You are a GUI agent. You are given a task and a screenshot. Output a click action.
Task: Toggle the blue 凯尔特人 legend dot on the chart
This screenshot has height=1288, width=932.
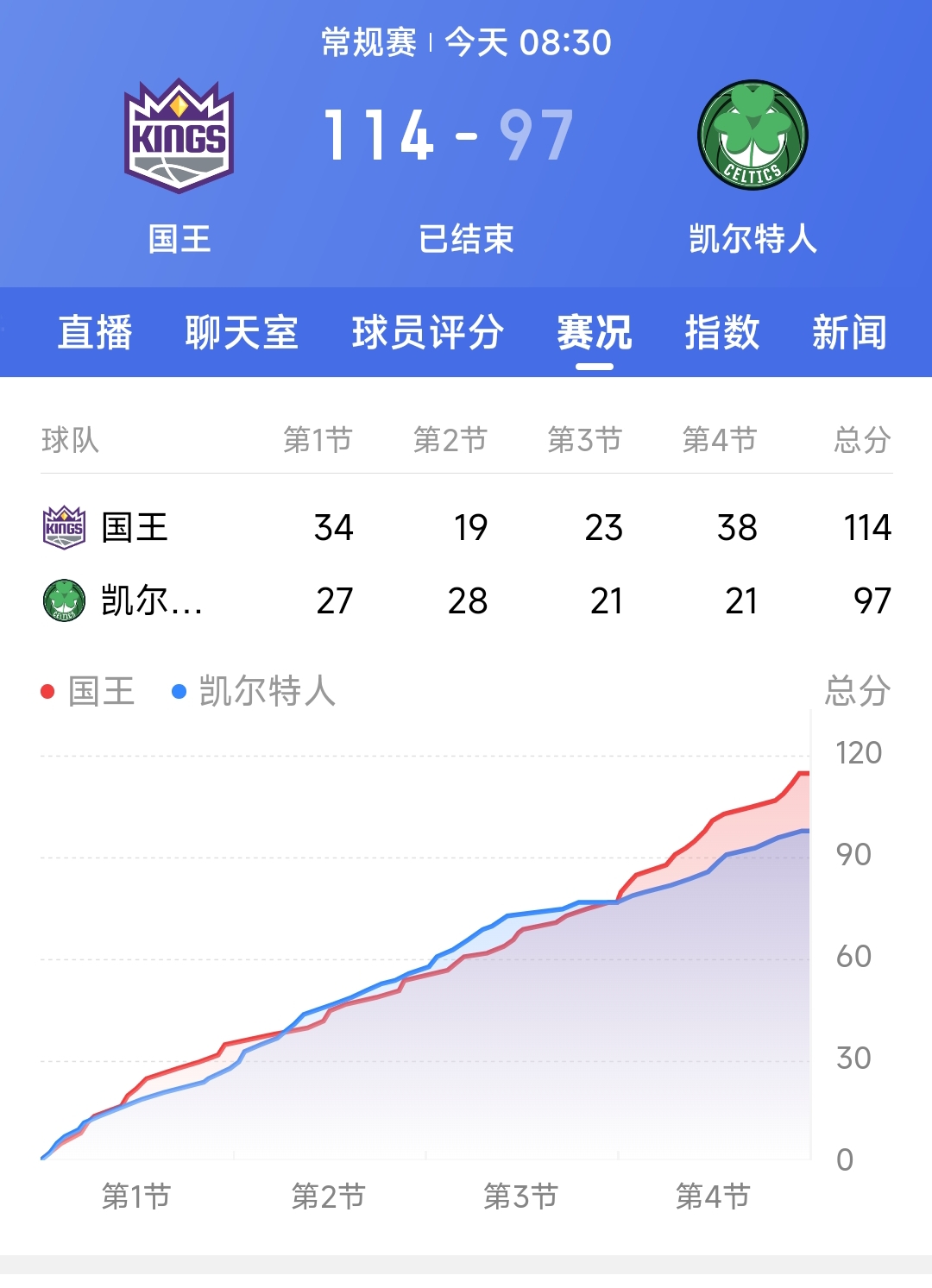point(178,690)
